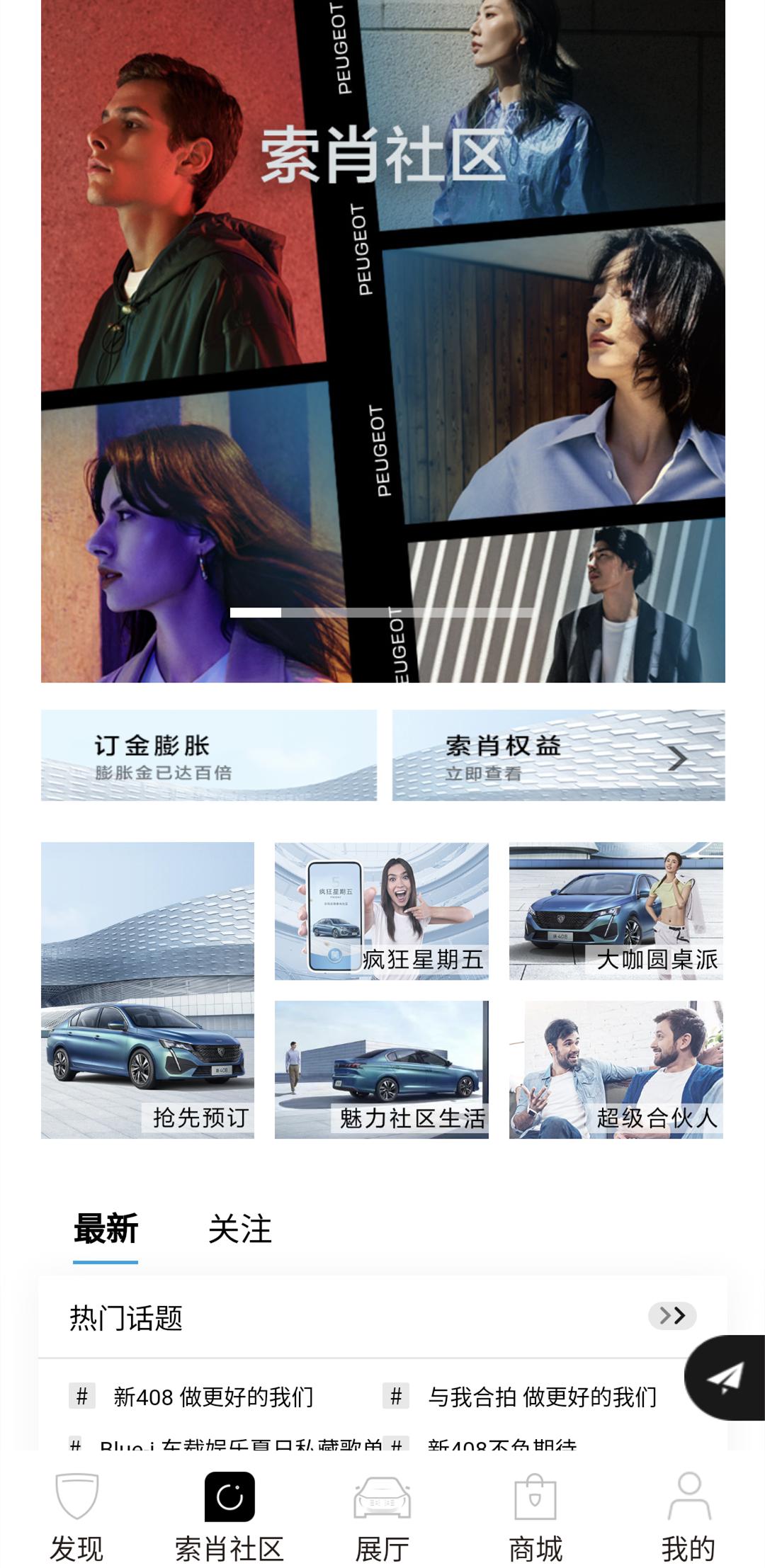
Task: Open the 魅力社区生活 tile
Action: click(382, 1069)
